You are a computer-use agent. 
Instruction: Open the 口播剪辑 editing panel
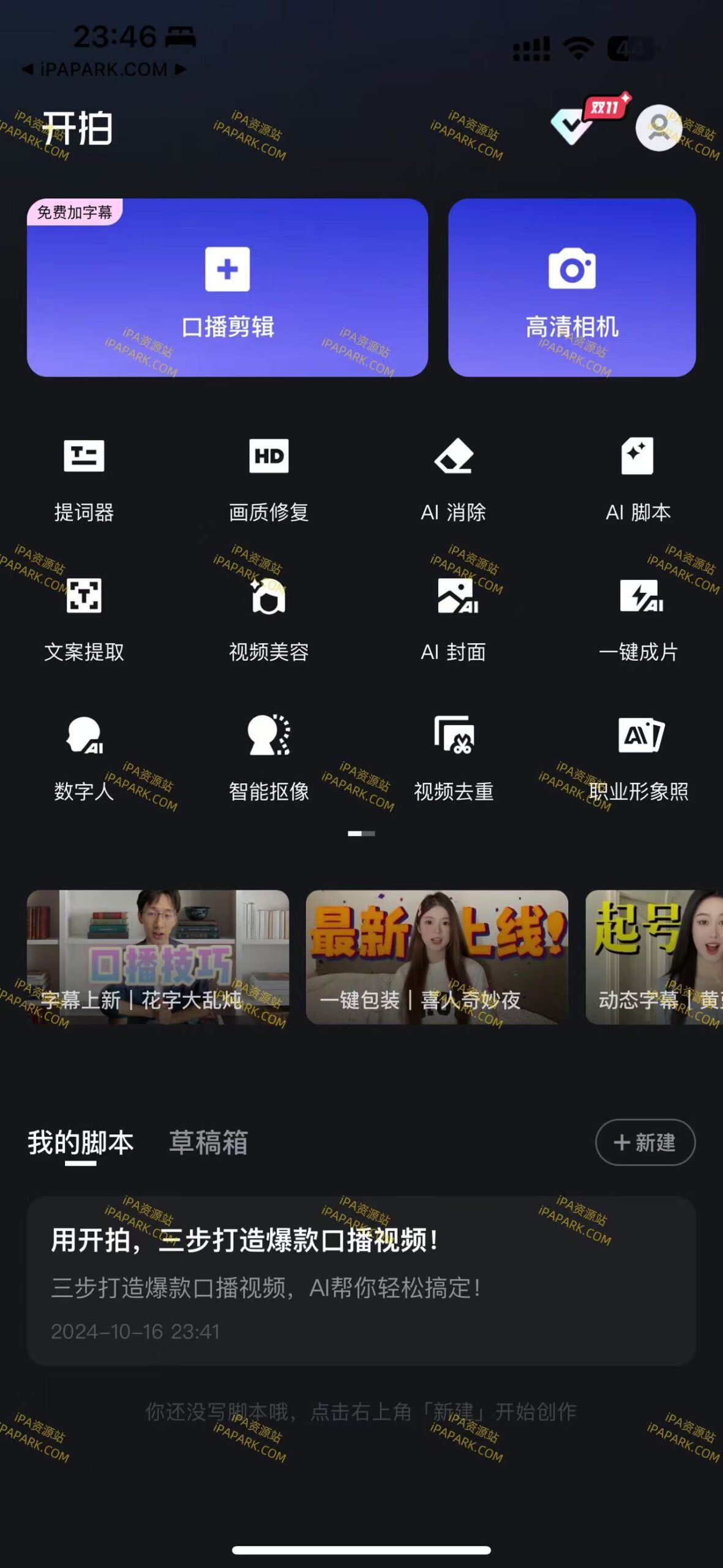click(x=227, y=288)
